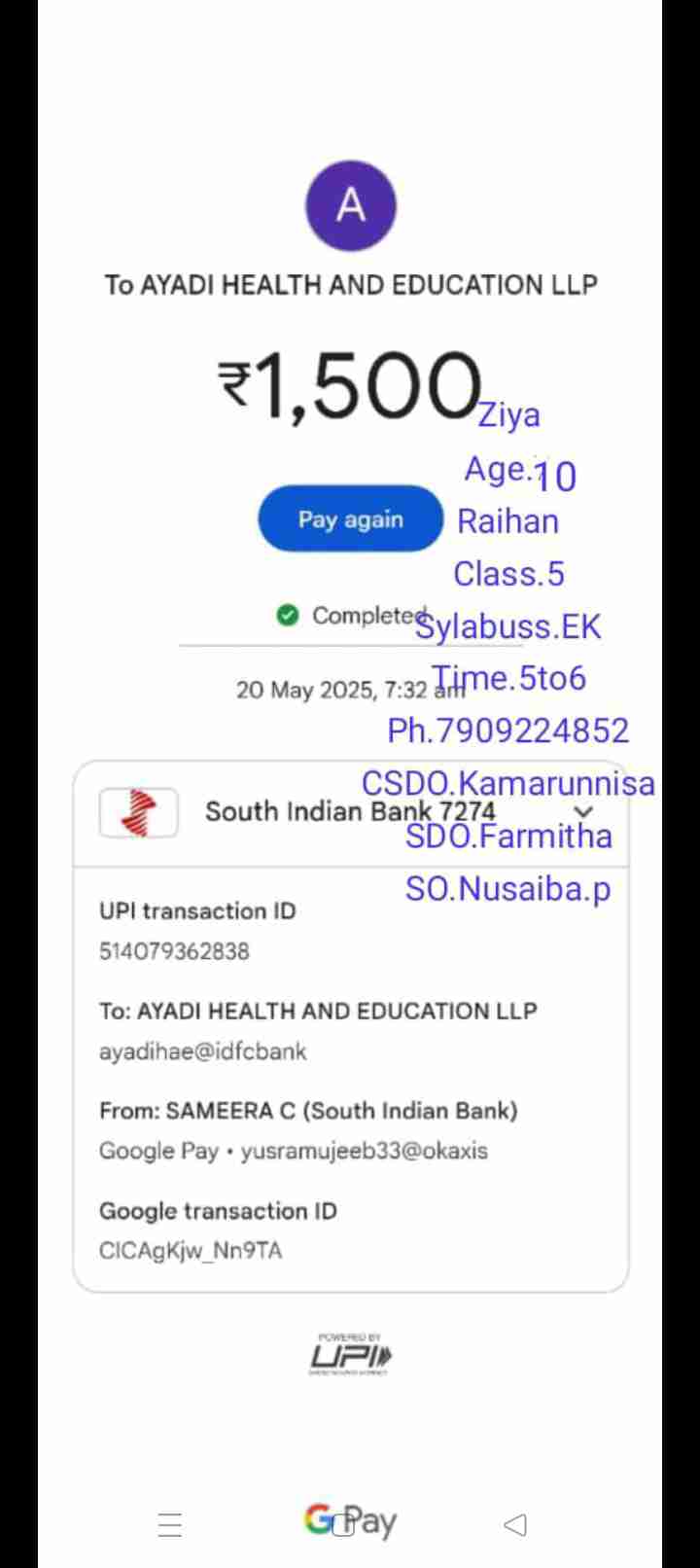Tap the Pay again button
Screen dimensions: 700x1568
pos(350,519)
